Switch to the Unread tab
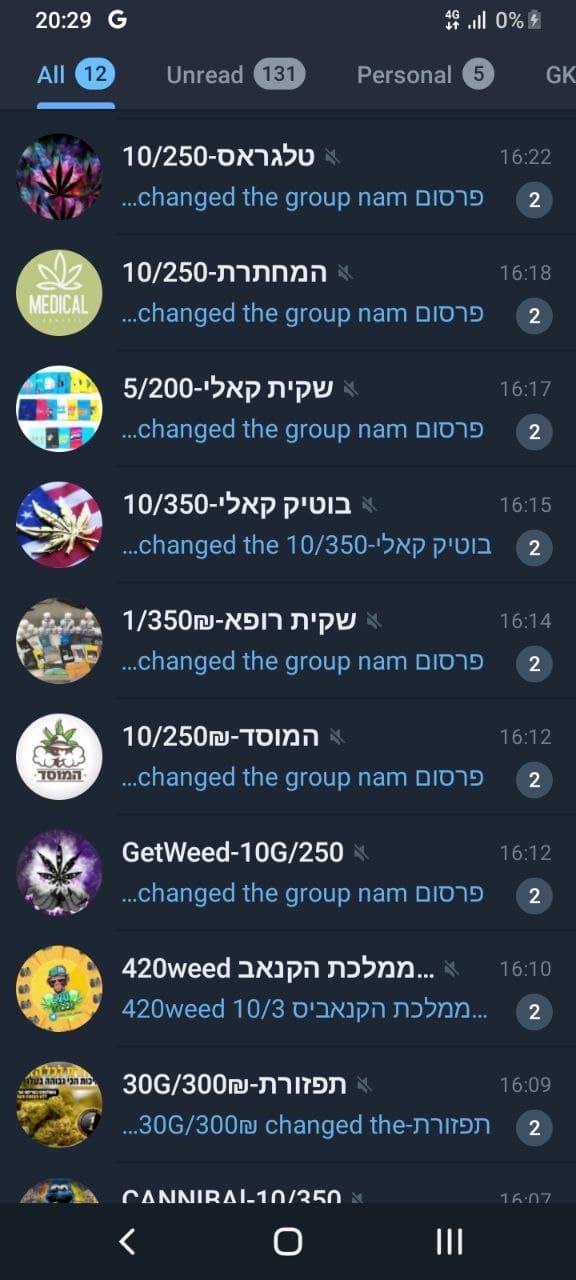The width and height of the screenshot is (576, 1280). tap(235, 75)
